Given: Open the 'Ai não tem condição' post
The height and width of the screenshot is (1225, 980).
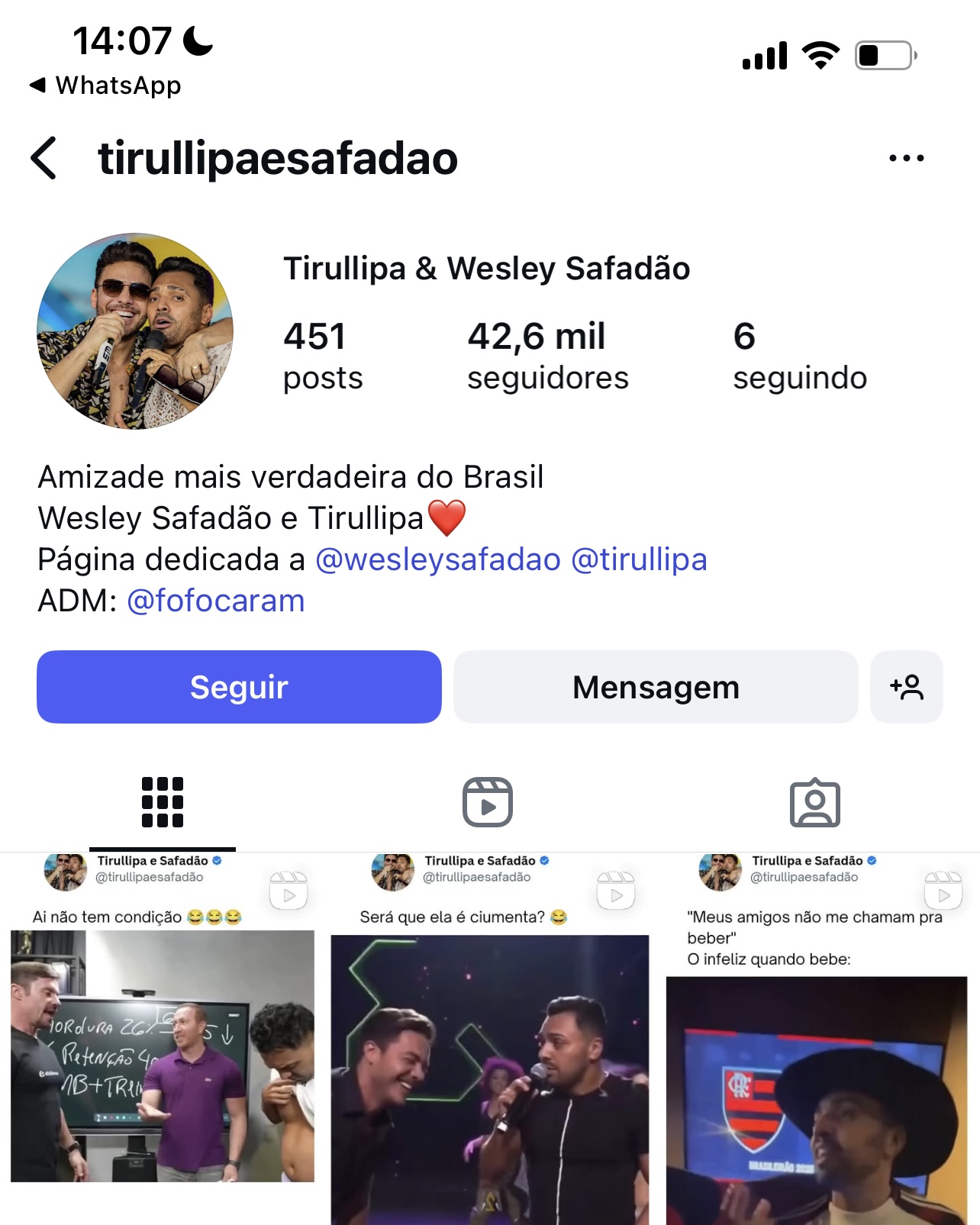Looking at the screenshot, I should tap(163, 1053).
